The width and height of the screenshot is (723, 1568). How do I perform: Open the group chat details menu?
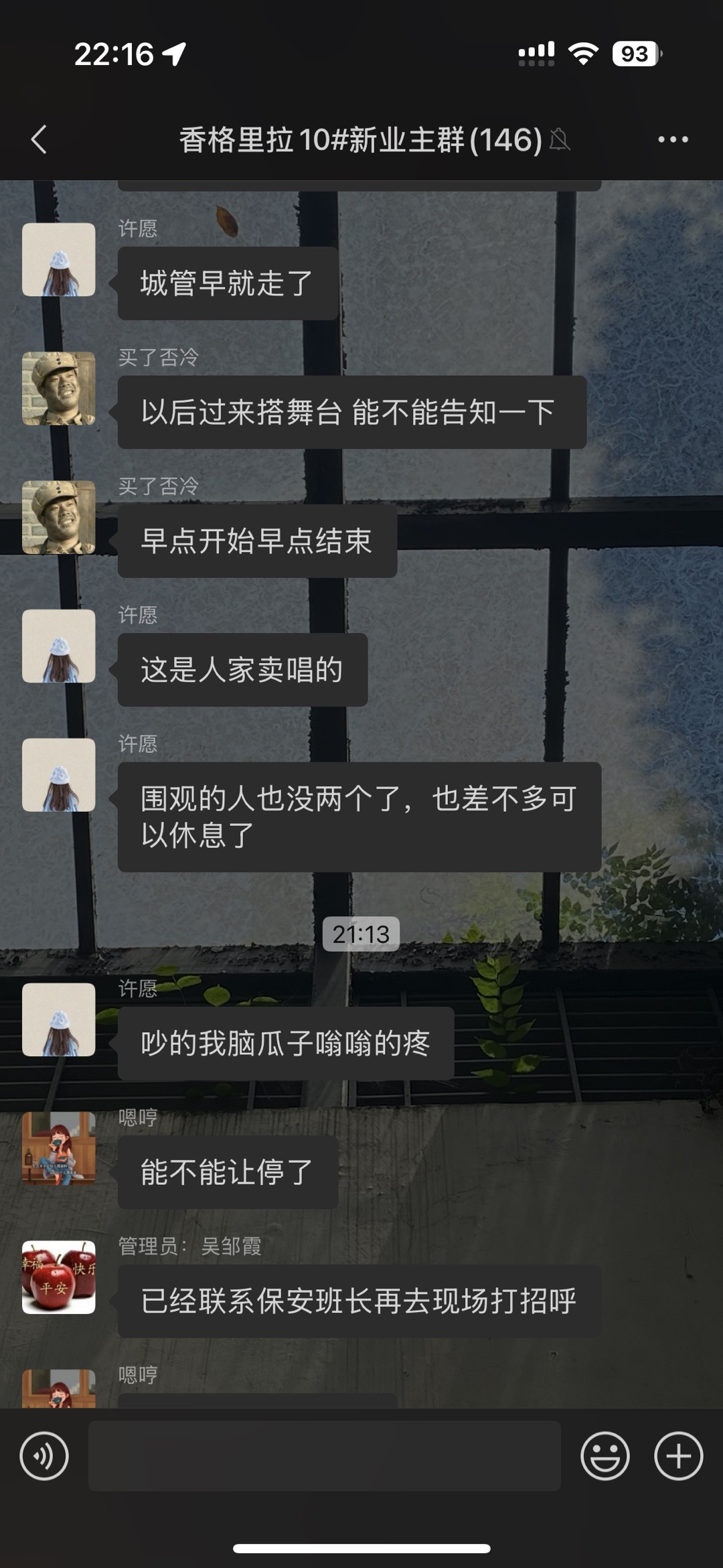(x=672, y=139)
